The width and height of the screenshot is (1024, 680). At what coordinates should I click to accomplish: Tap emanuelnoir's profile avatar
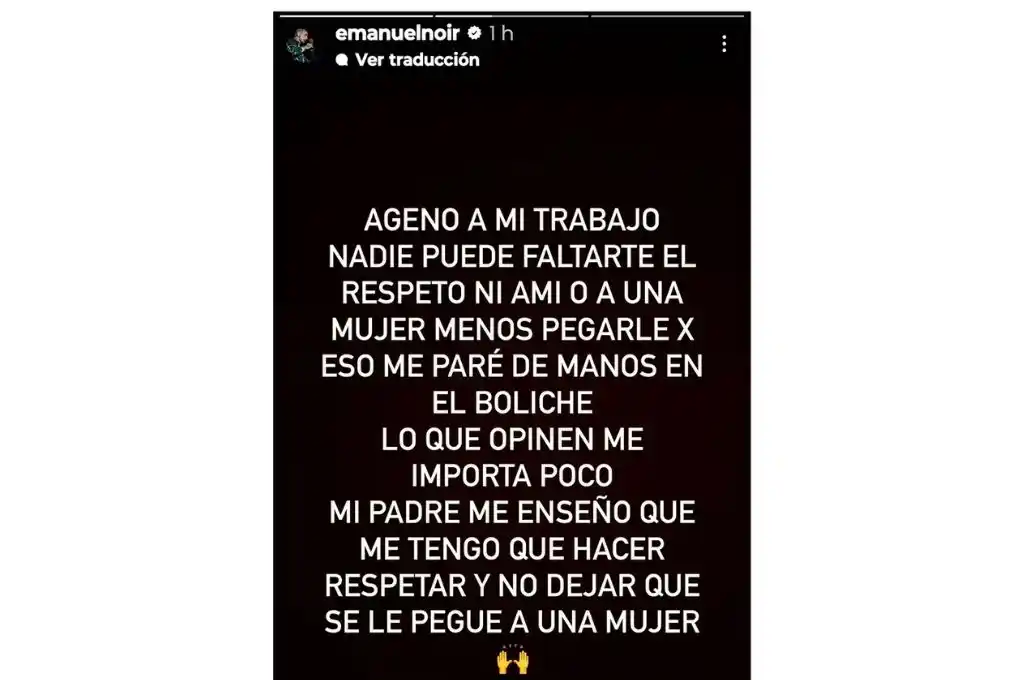[x=304, y=46]
